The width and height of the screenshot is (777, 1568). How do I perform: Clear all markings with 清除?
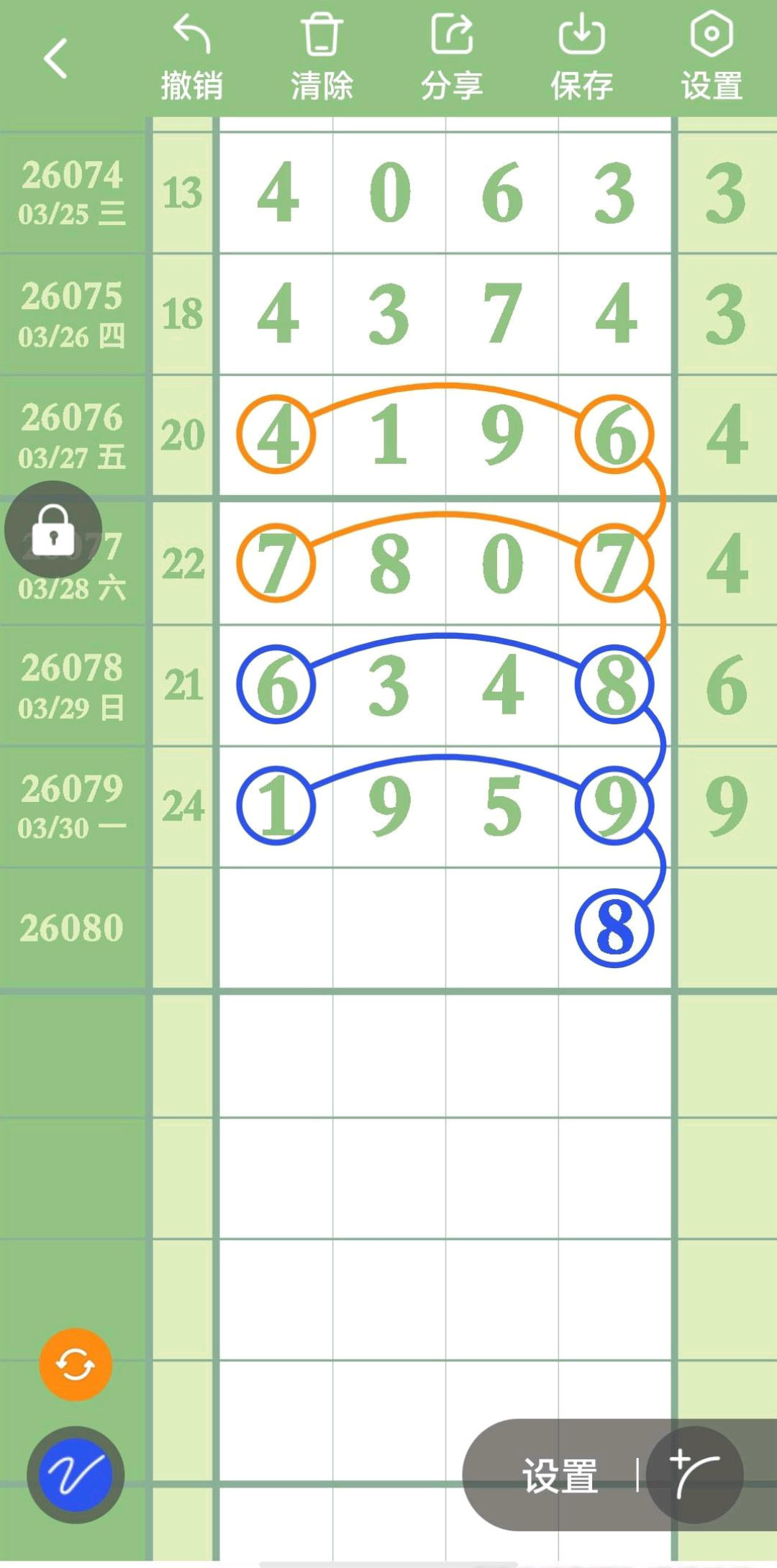[x=322, y=58]
